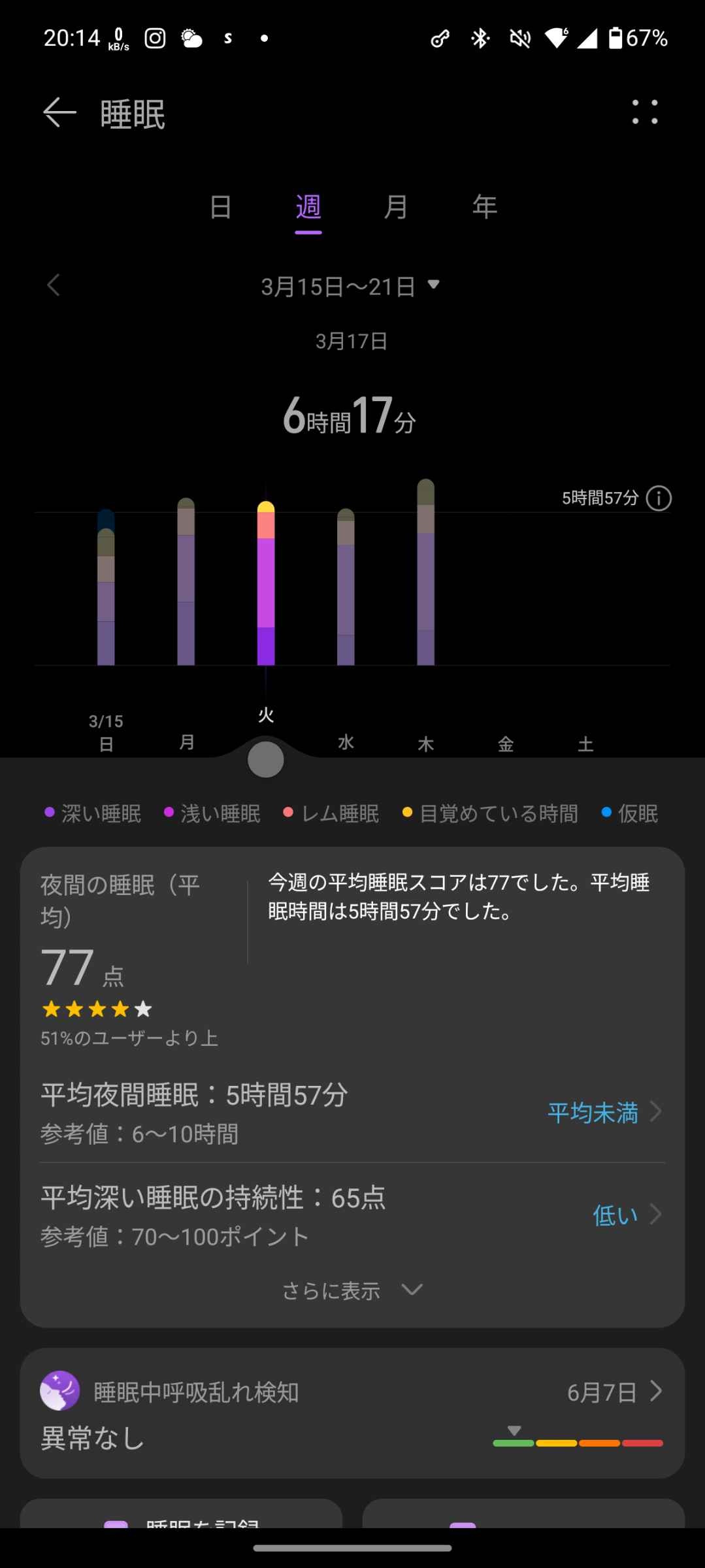Go back from the 睡眠 screen

click(x=59, y=112)
